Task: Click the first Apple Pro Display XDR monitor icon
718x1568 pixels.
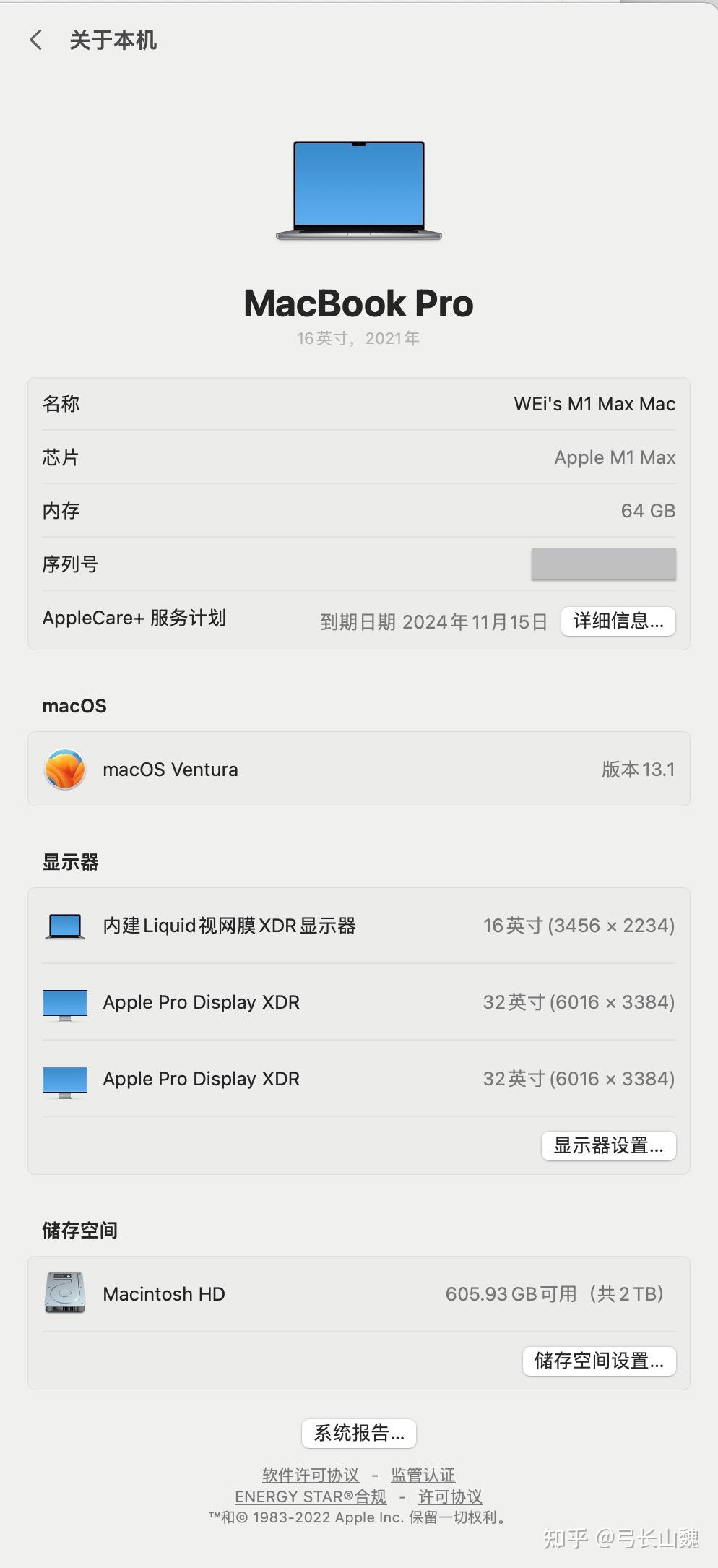Action: (x=65, y=1002)
